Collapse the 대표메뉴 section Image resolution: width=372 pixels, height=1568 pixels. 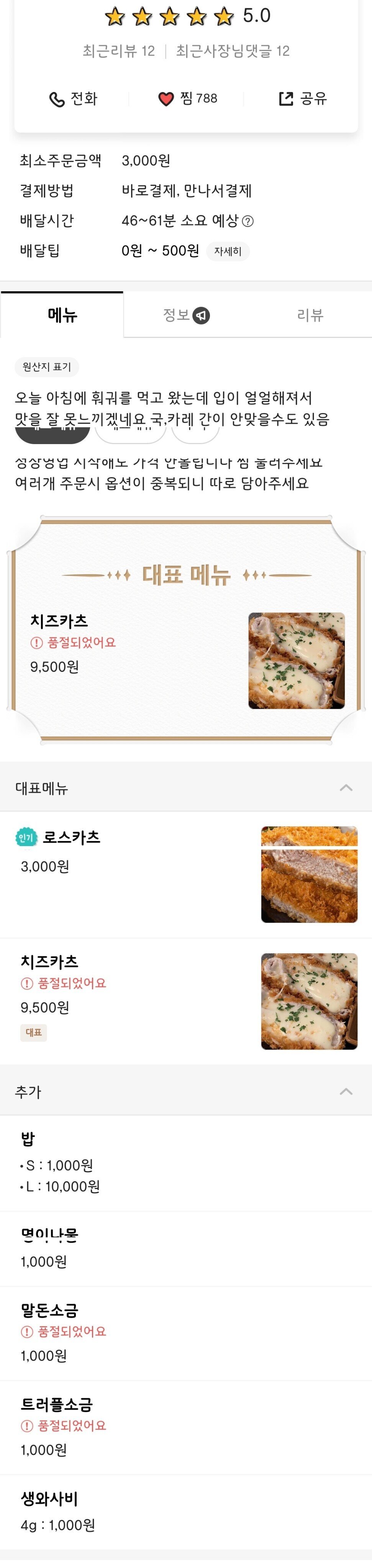346,788
